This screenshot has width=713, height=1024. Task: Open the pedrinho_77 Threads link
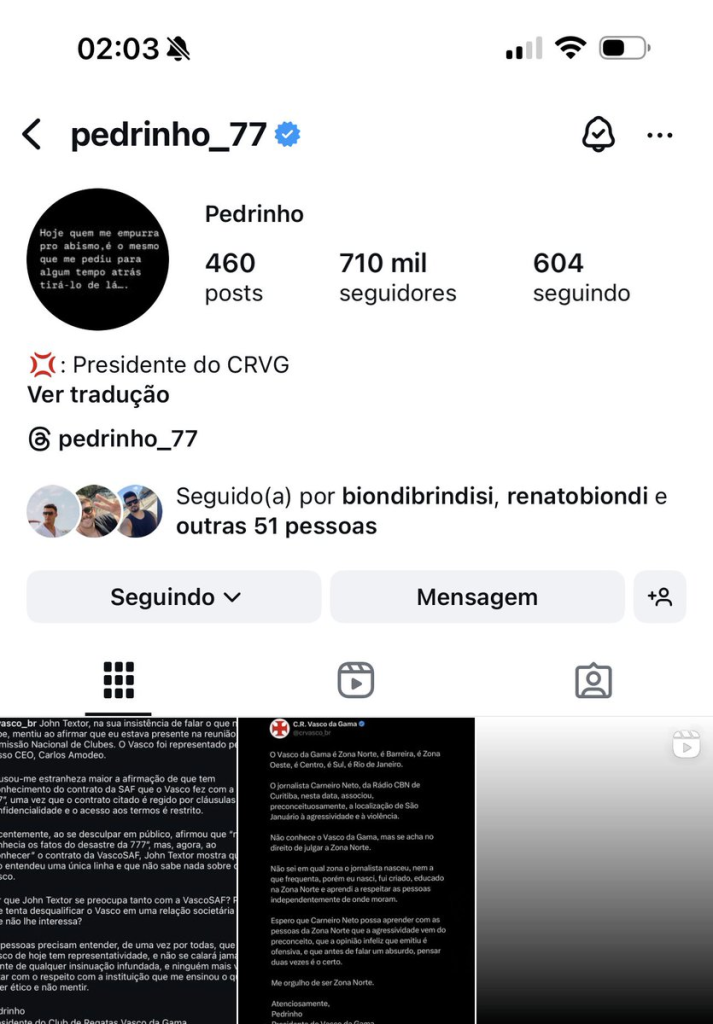(x=113, y=439)
